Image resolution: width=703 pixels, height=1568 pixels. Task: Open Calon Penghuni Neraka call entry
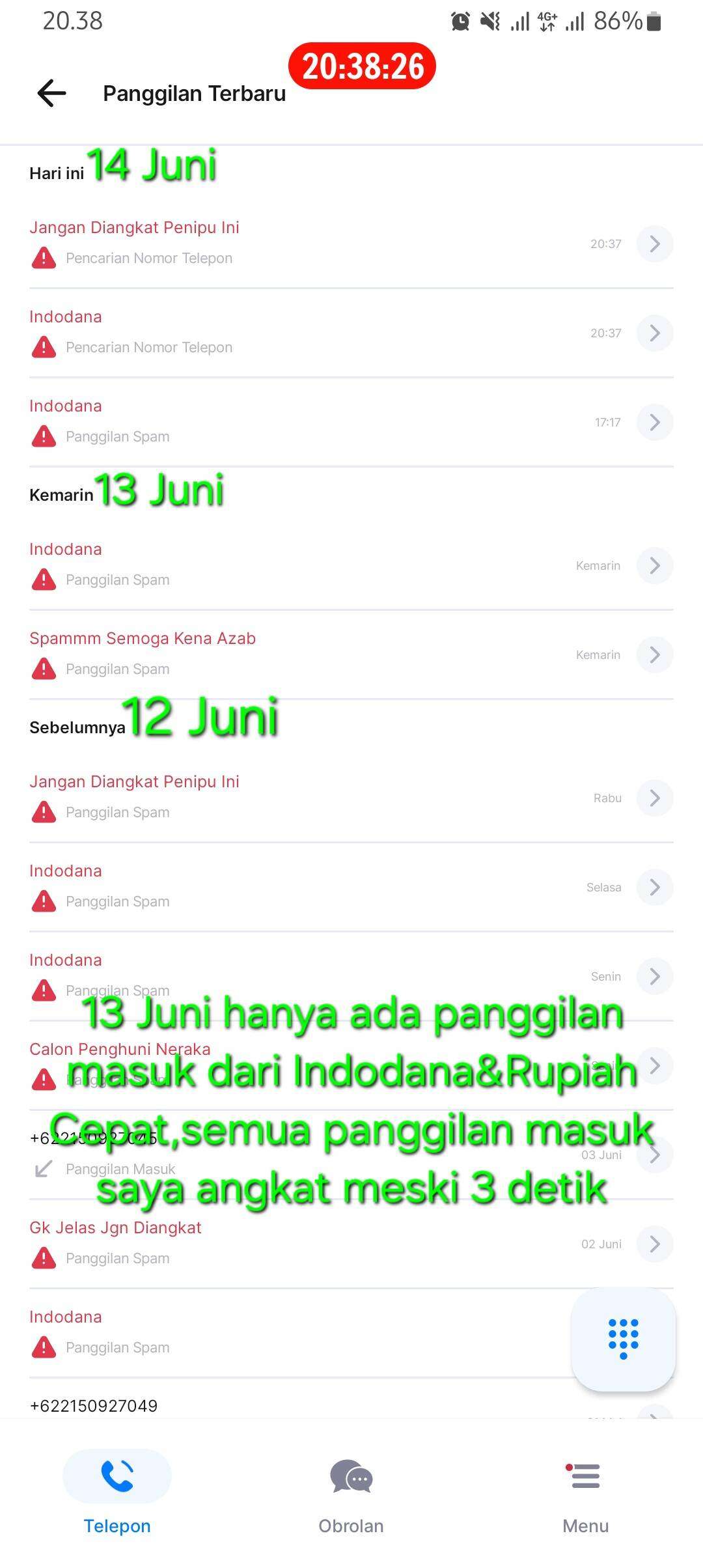351,1065
